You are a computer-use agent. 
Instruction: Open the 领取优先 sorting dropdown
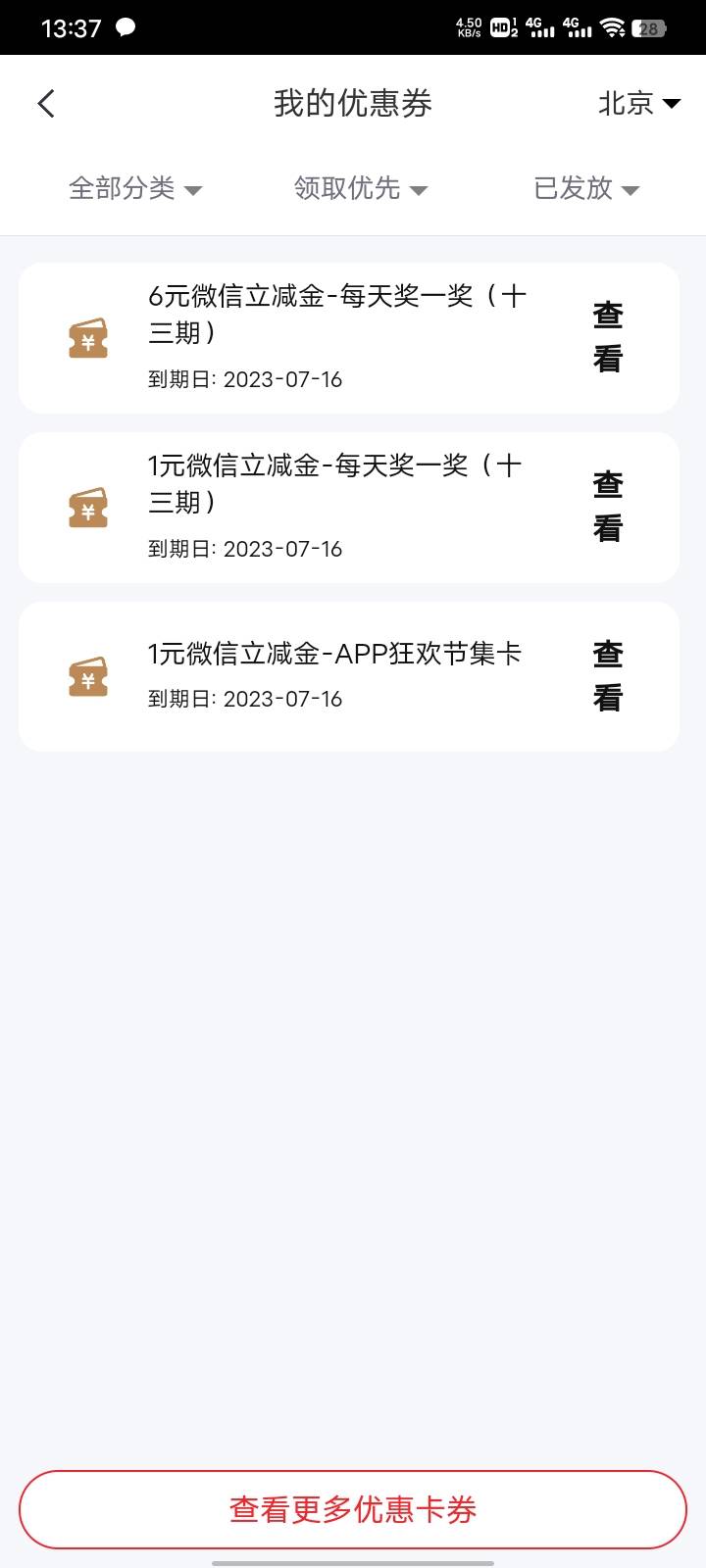(361, 188)
